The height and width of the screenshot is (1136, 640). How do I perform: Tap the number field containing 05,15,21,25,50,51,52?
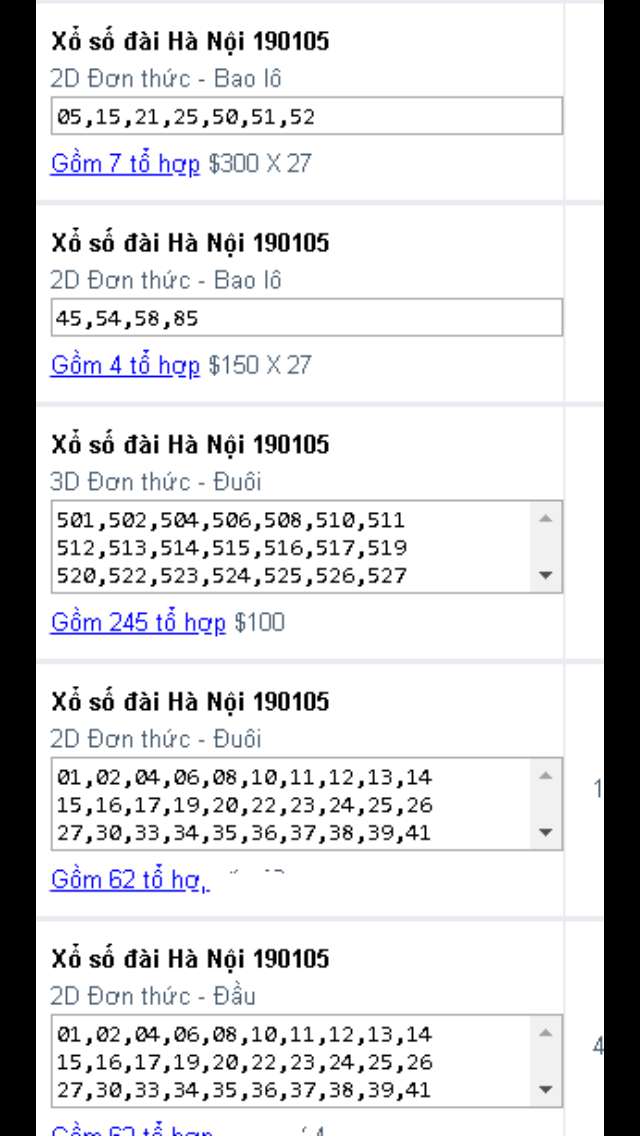[x=306, y=116]
